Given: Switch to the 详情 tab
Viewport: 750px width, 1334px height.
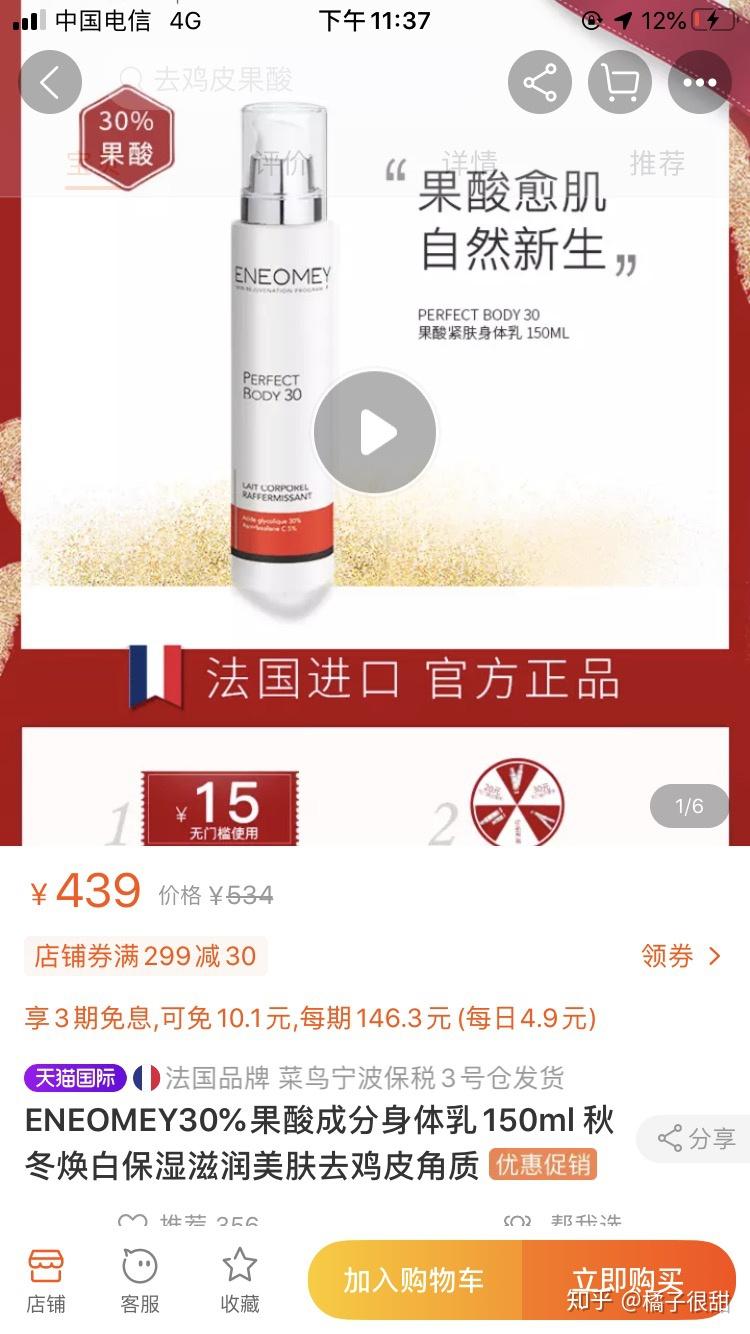Looking at the screenshot, I should [x=470, y=163].
